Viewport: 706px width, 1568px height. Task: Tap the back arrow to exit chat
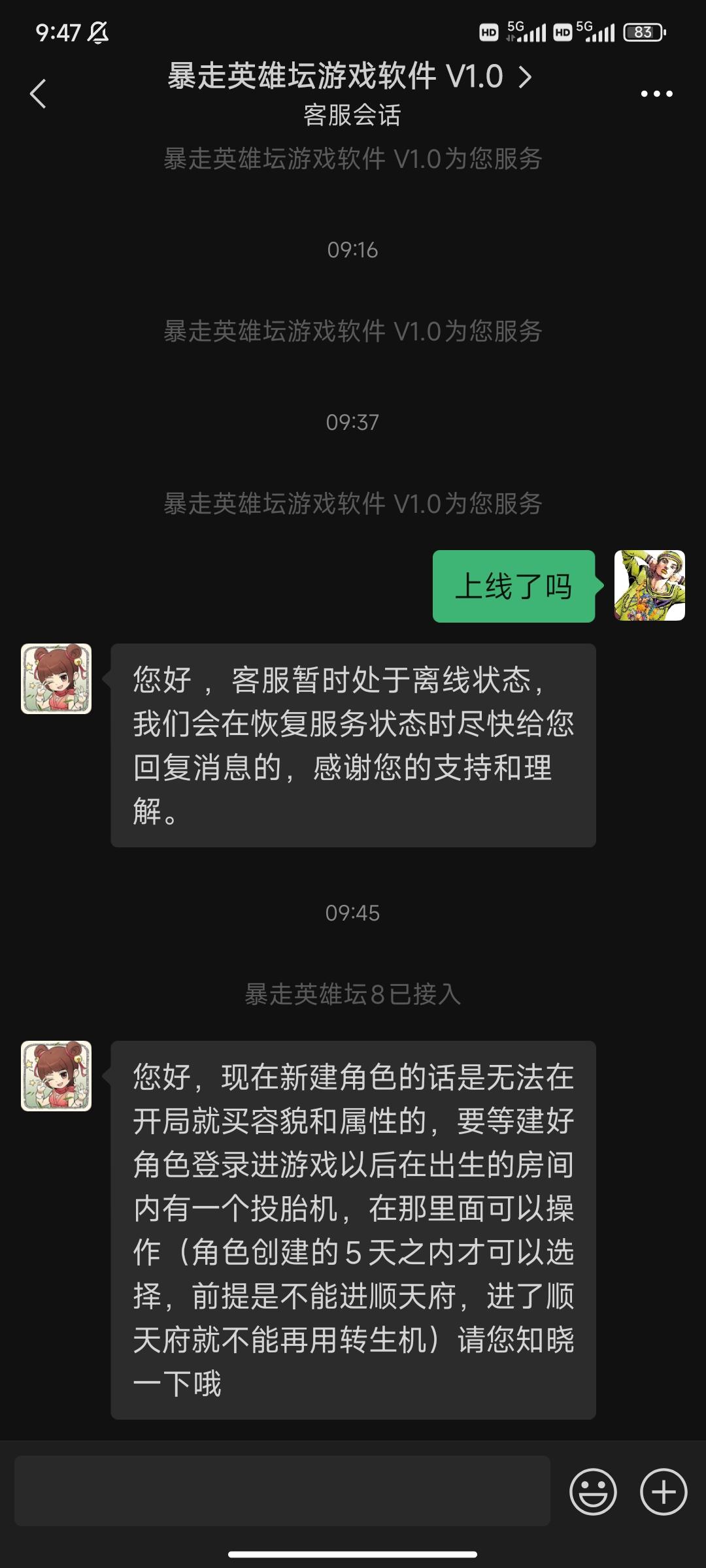pos(37,95)
